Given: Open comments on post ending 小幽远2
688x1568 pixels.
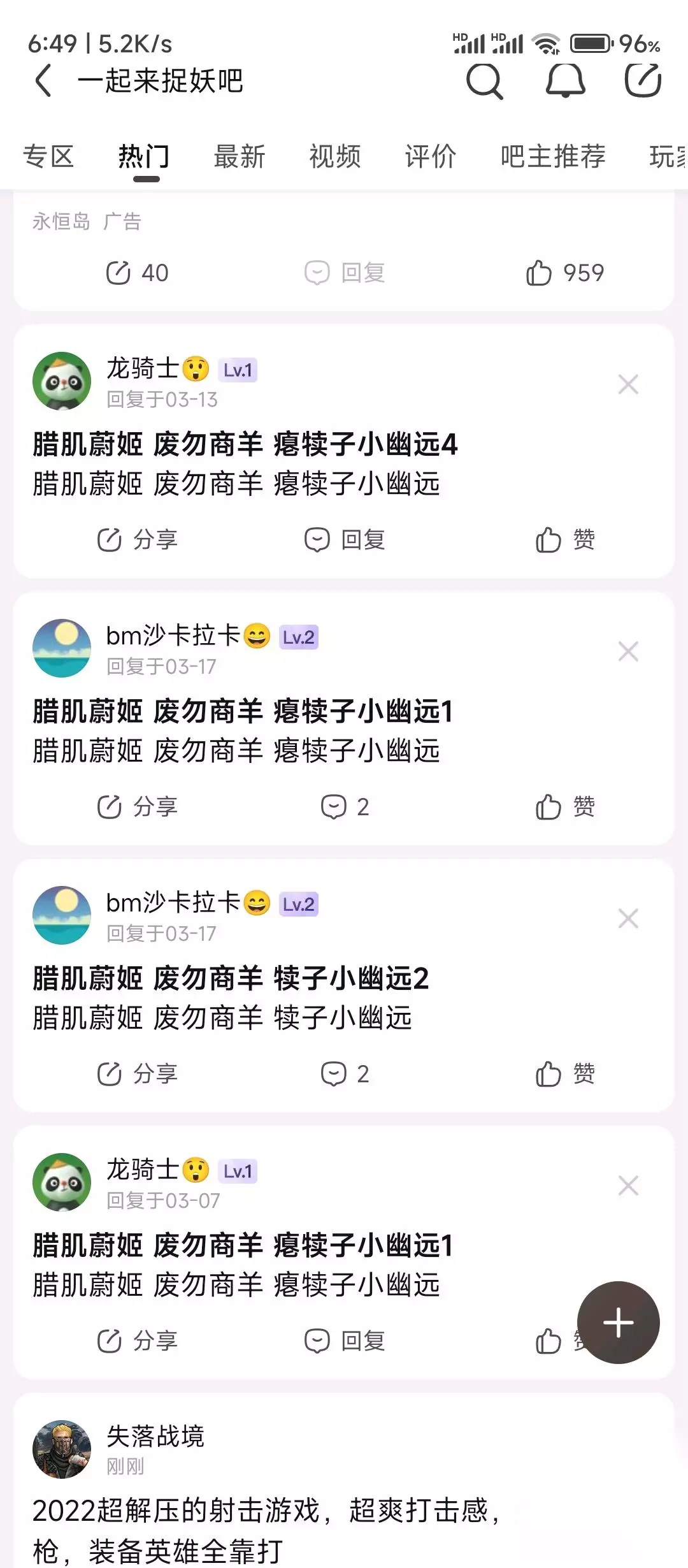Looking at the screenshot, I should pyautogui.click(x=345, y=1074).
